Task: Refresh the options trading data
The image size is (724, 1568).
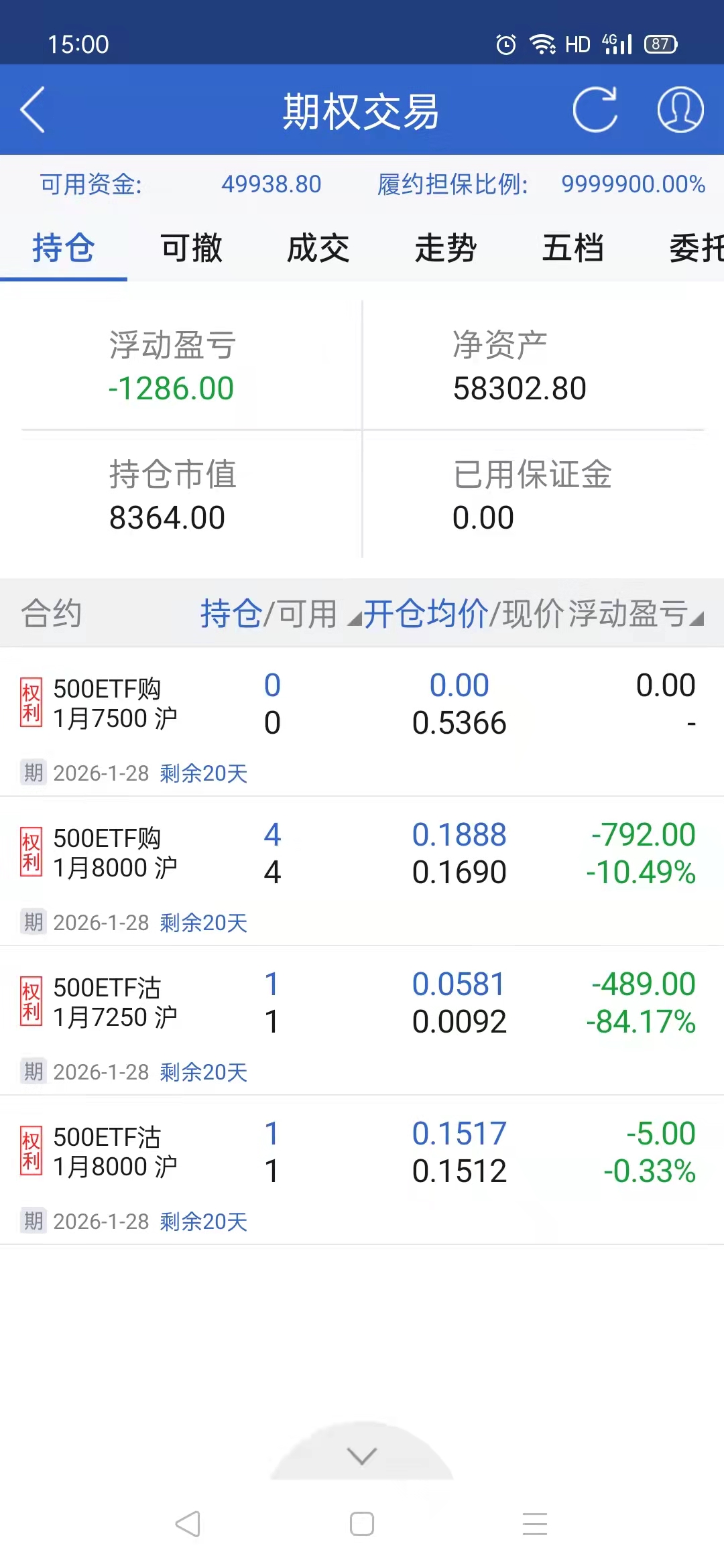Action: coord(595,110)
